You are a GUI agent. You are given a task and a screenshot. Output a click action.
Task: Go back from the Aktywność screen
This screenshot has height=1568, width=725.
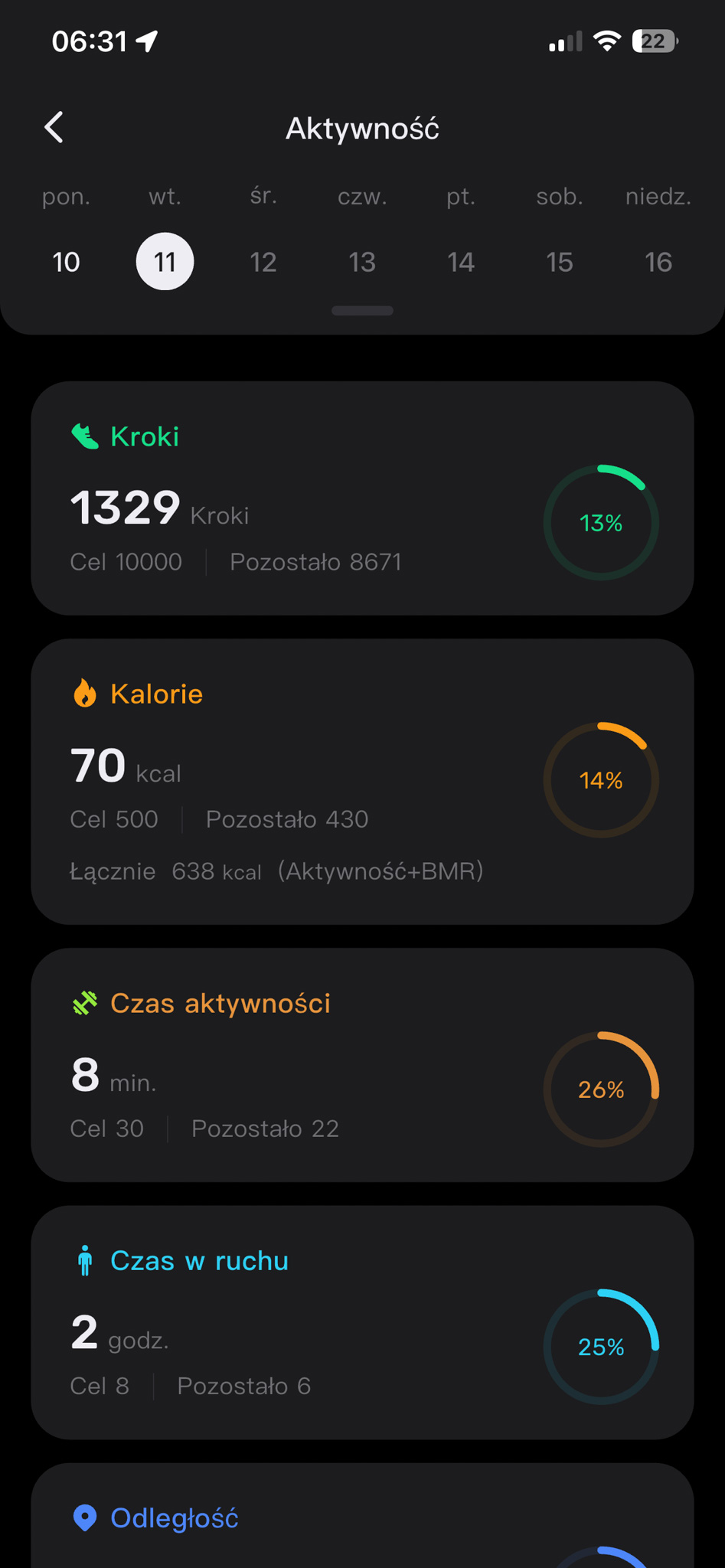click(54, 127)
